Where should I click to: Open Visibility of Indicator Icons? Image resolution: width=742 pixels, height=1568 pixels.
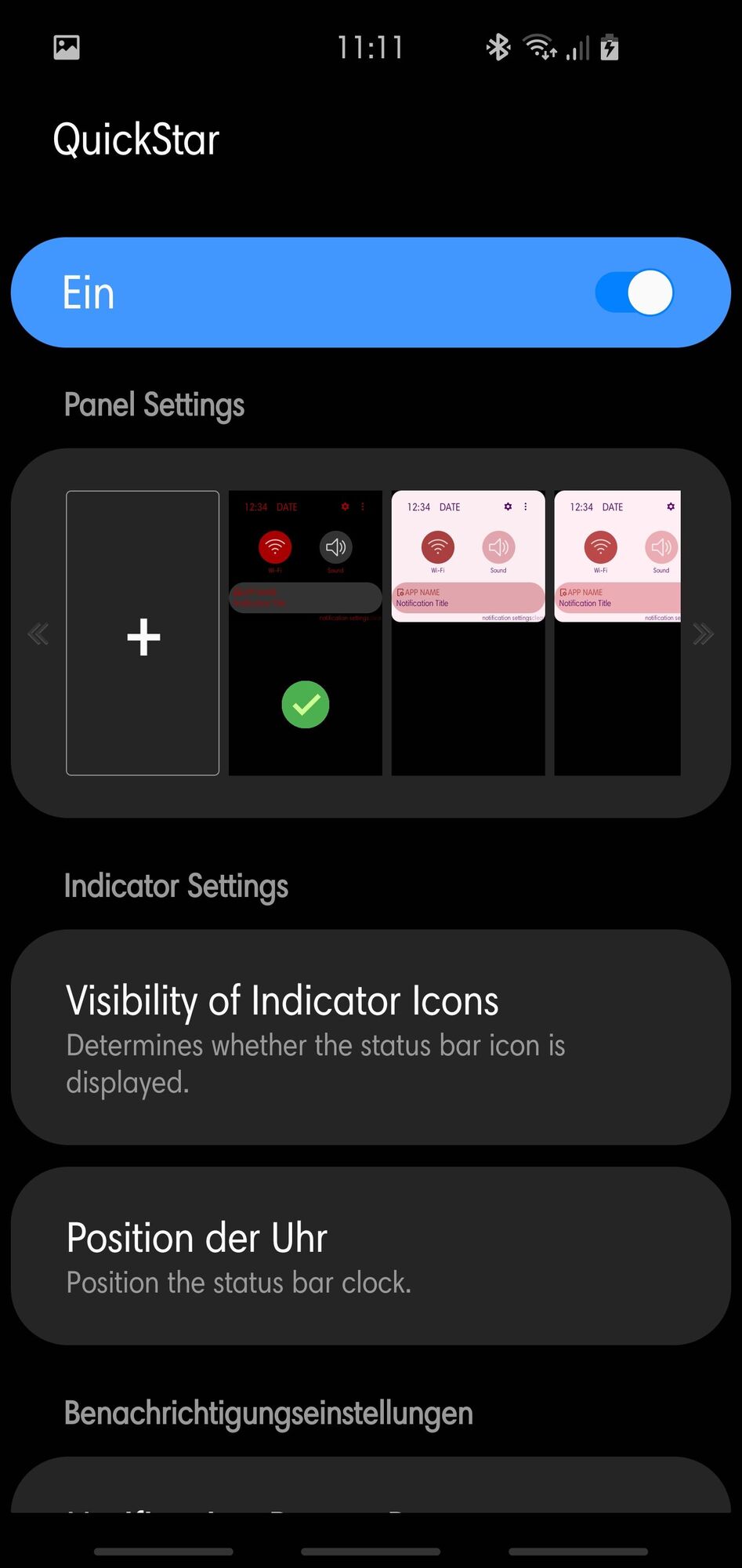tap(371, 1036)
